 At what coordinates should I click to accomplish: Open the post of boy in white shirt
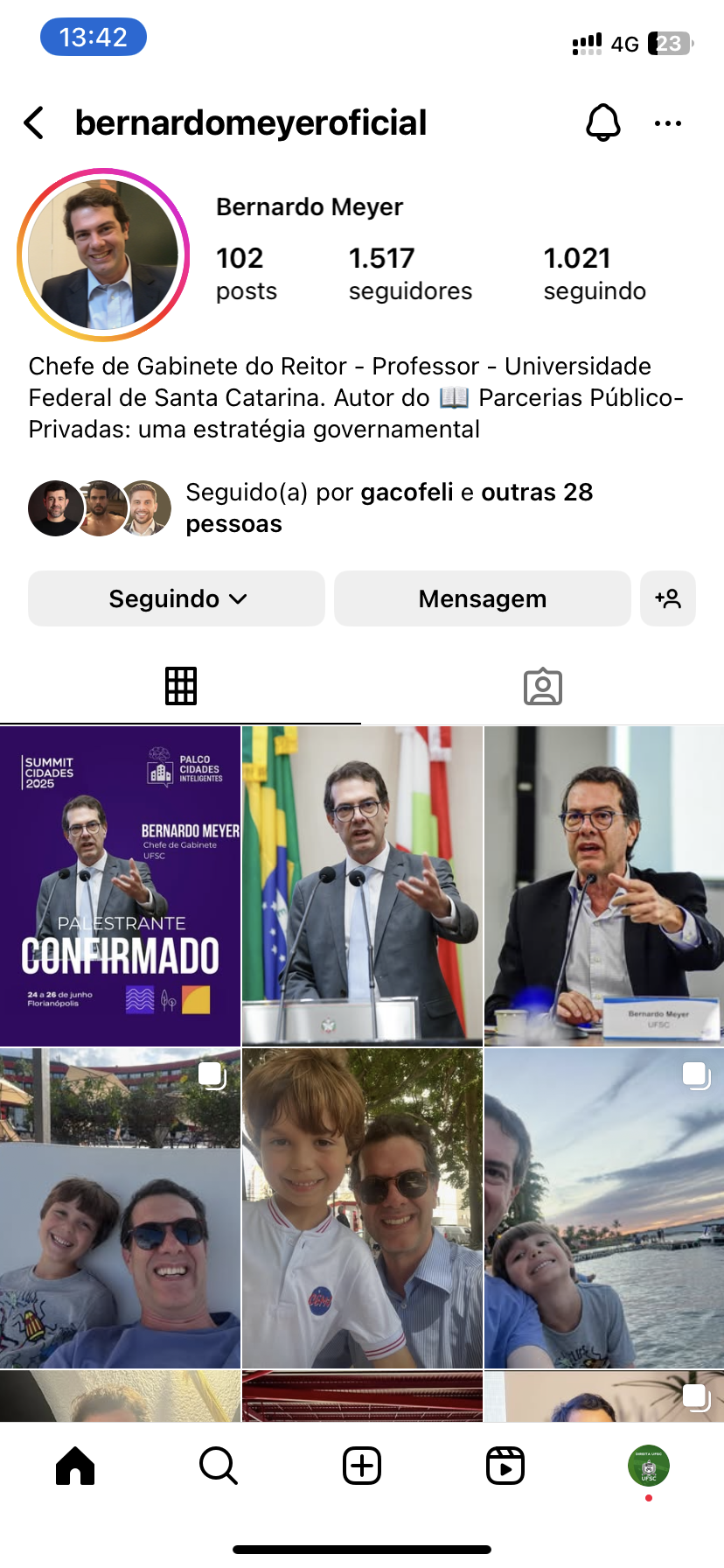pyautogui.click(x=362, y=1207)
